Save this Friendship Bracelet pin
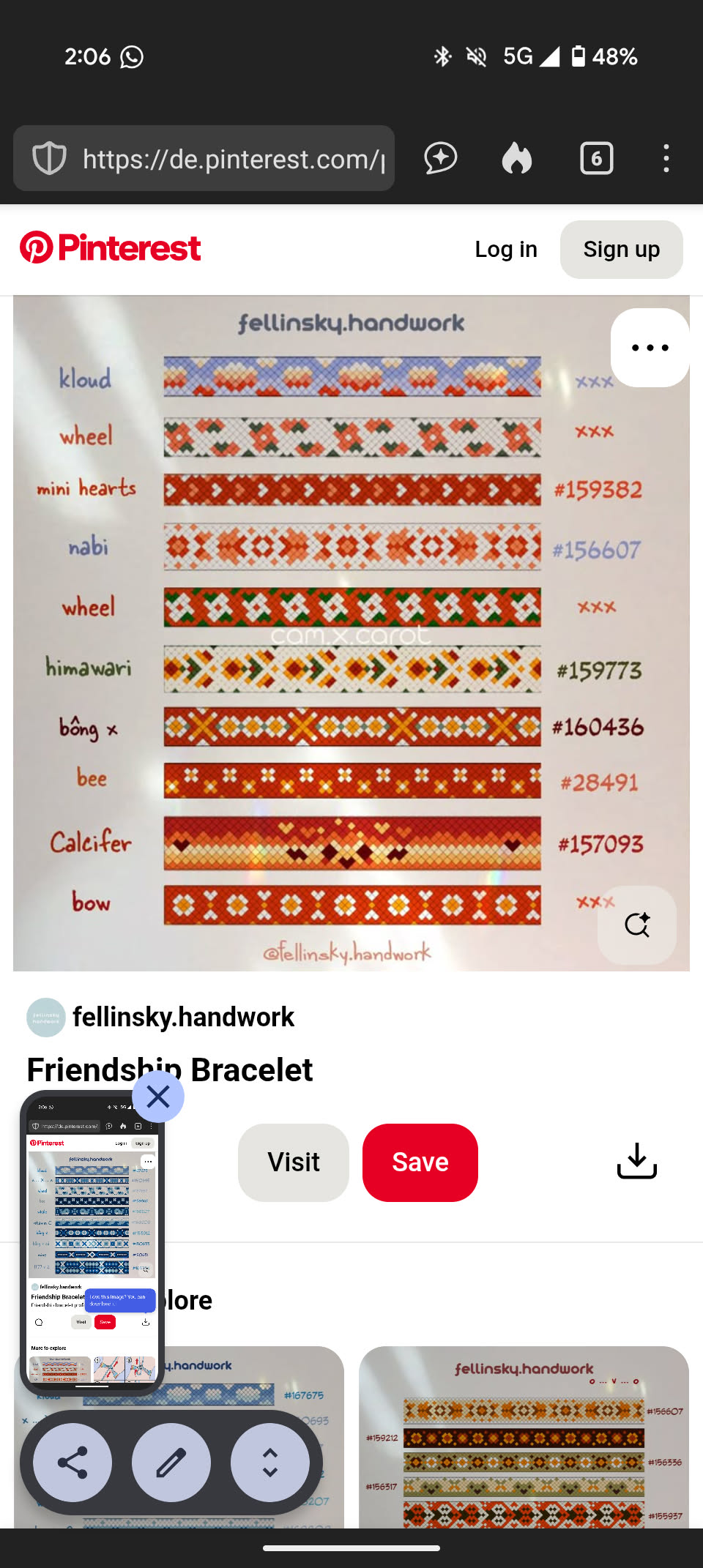This screenshot has width=703, height=1568. tap(420, 1162)
